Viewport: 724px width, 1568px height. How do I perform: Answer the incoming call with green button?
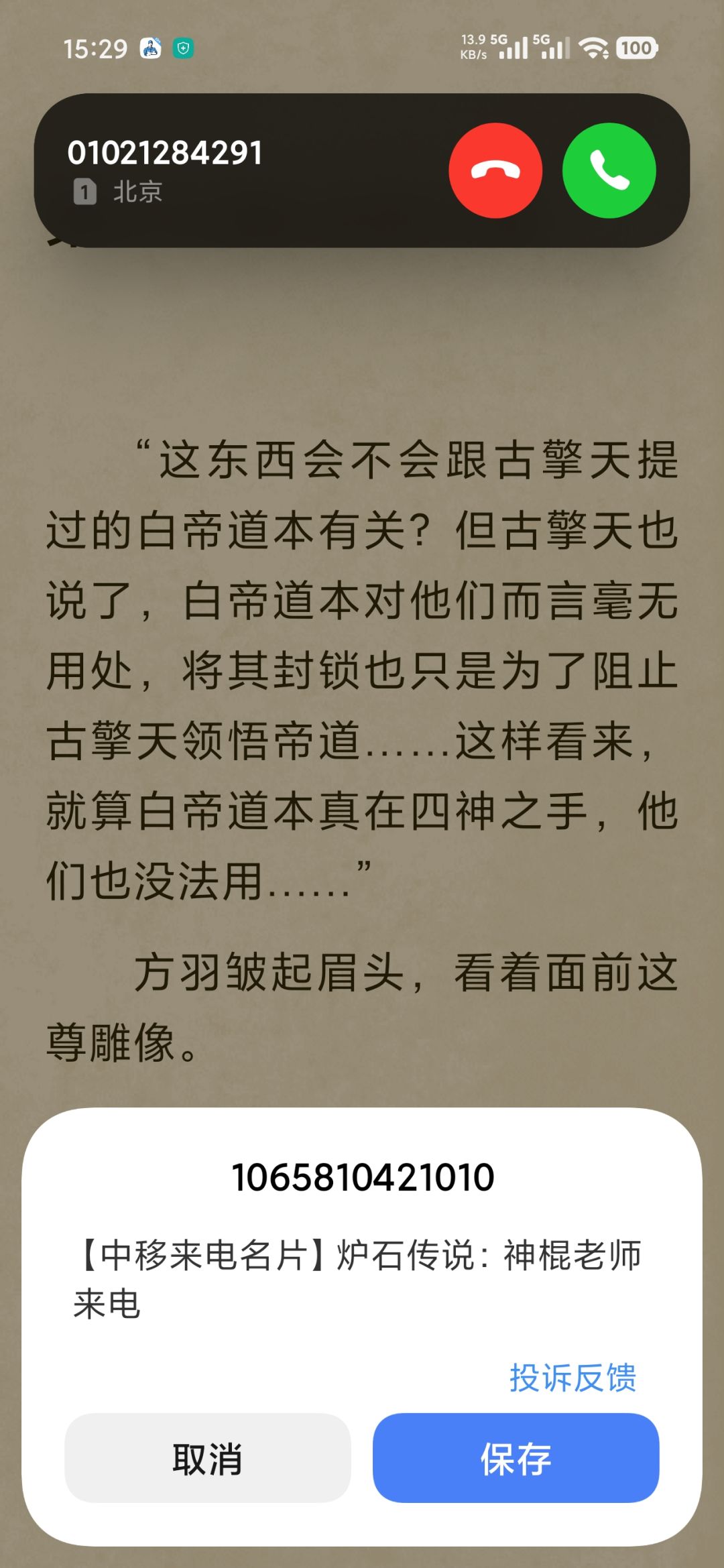[x=609, y=170]
